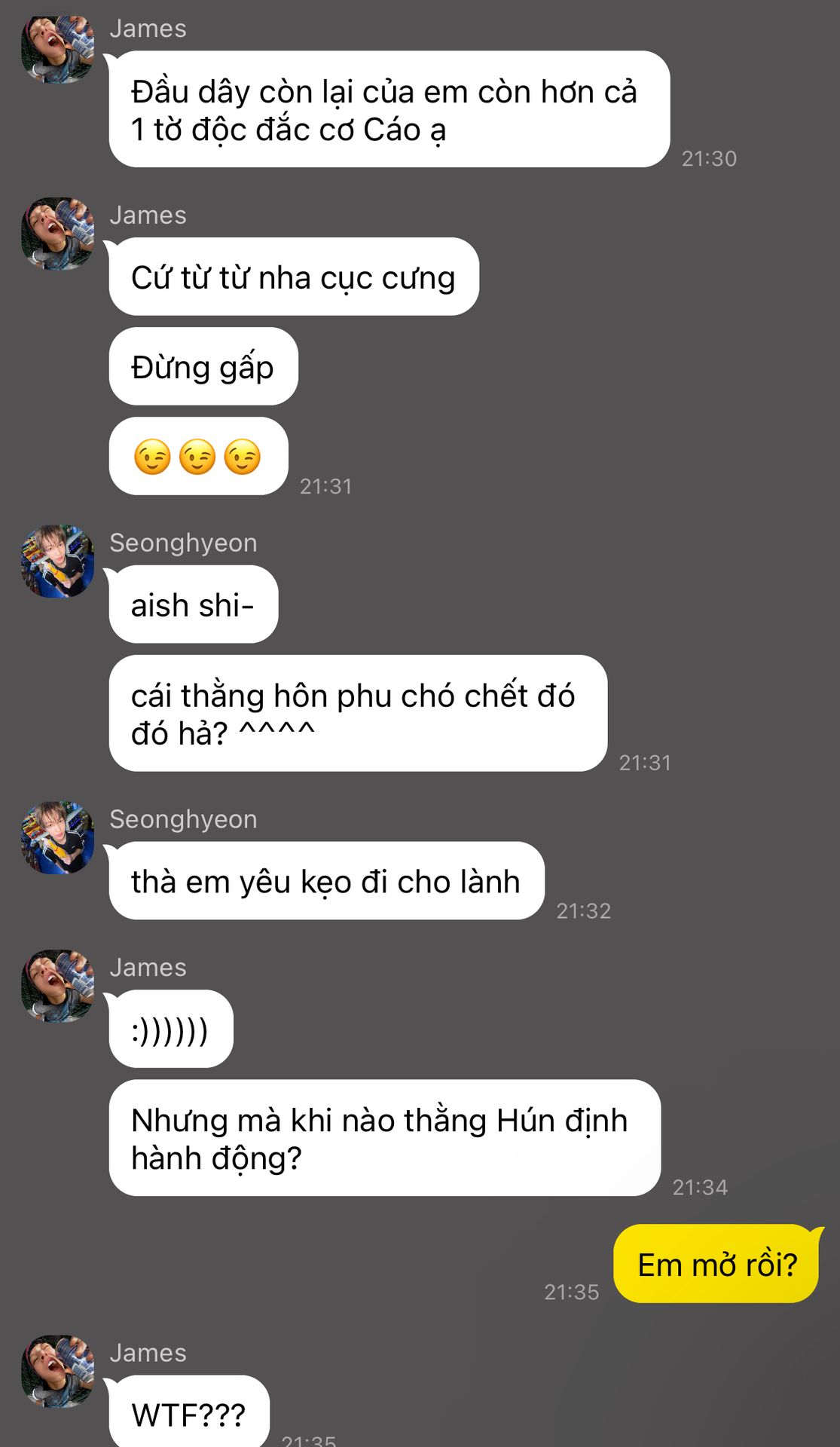
Task: Tap James's profile photo beside "WTF???"
Action: [58, 1372]
